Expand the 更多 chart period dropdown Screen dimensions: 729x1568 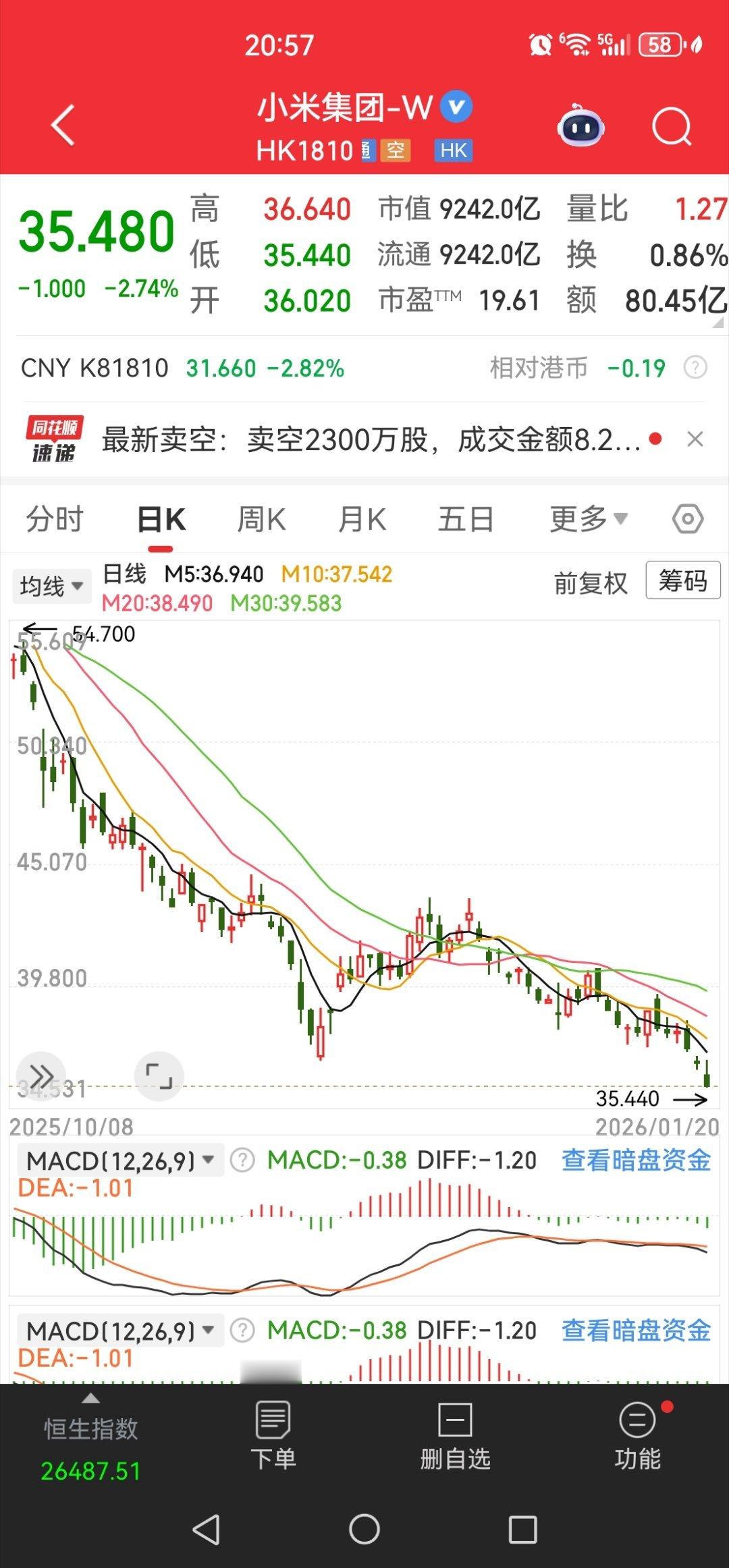[586, 518]
